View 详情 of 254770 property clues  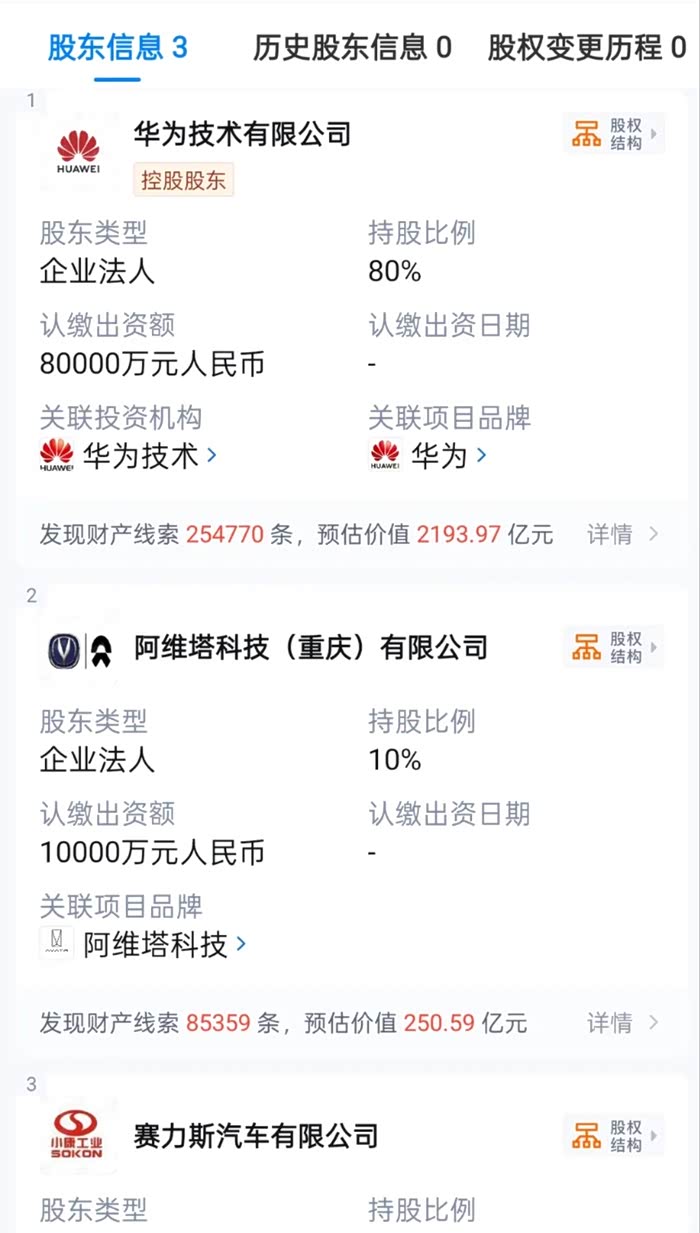623,534
